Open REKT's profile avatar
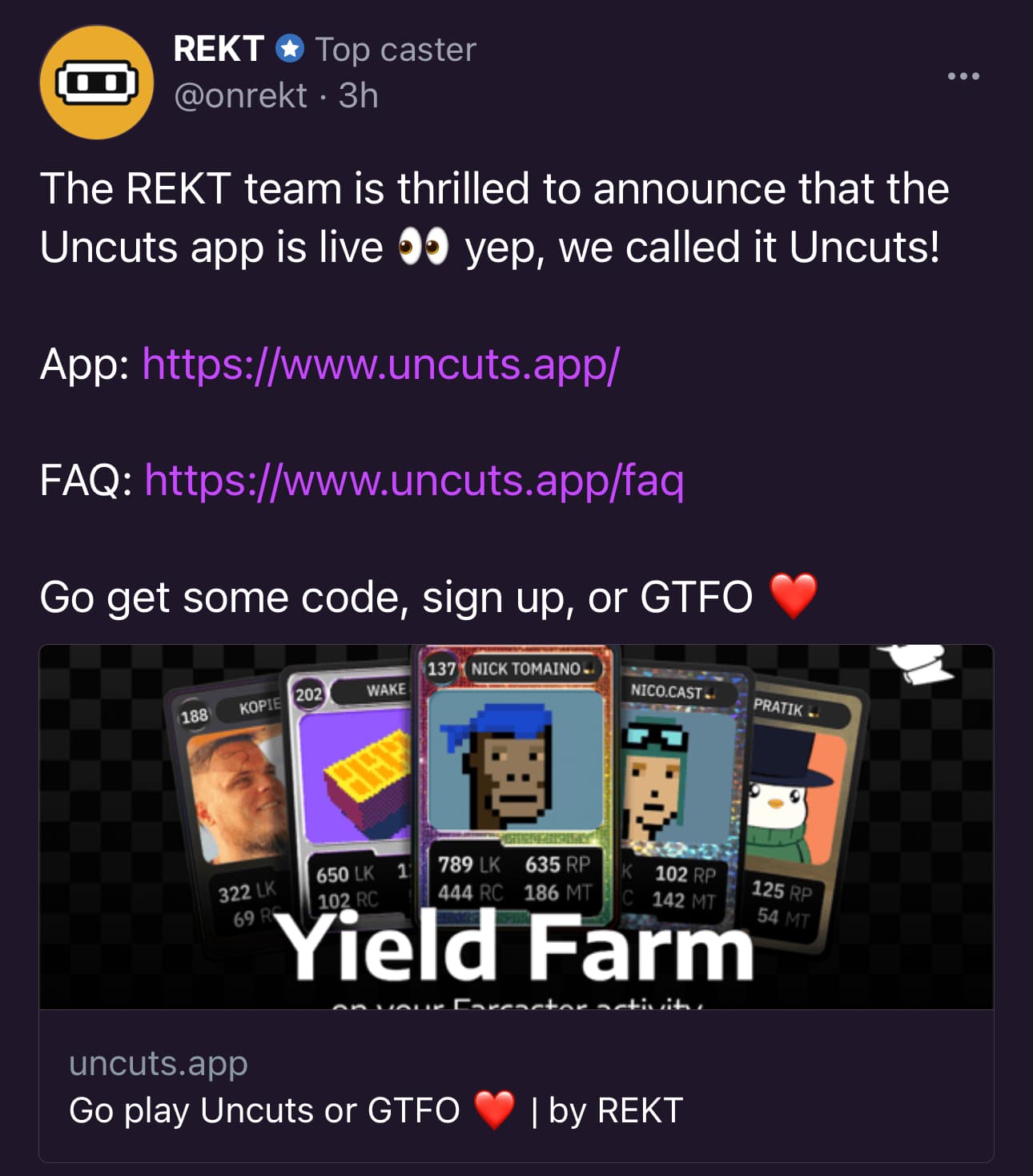 click(96, 83)
